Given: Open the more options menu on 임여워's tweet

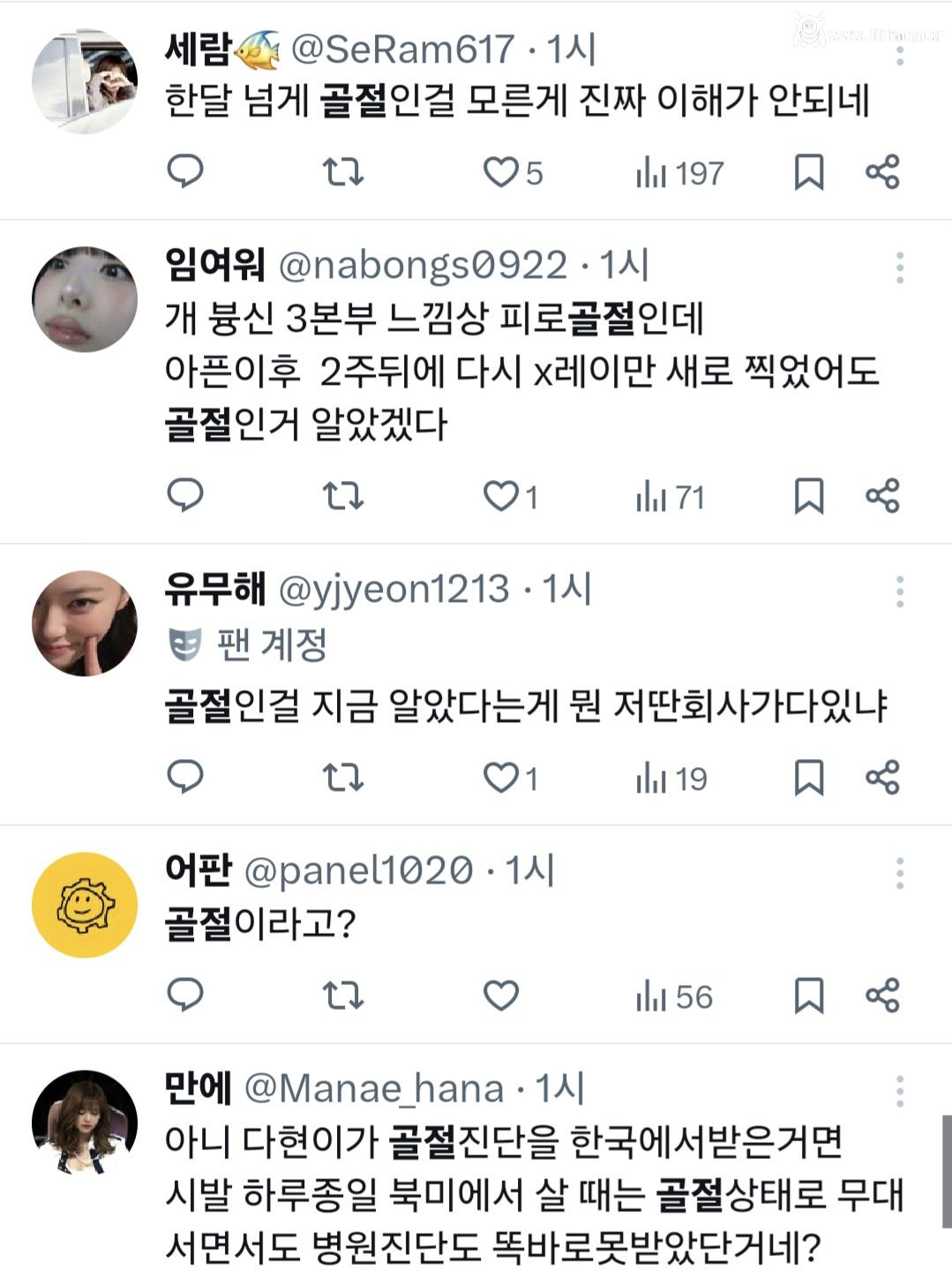Looking at the screenshot, I should (900, 267).
